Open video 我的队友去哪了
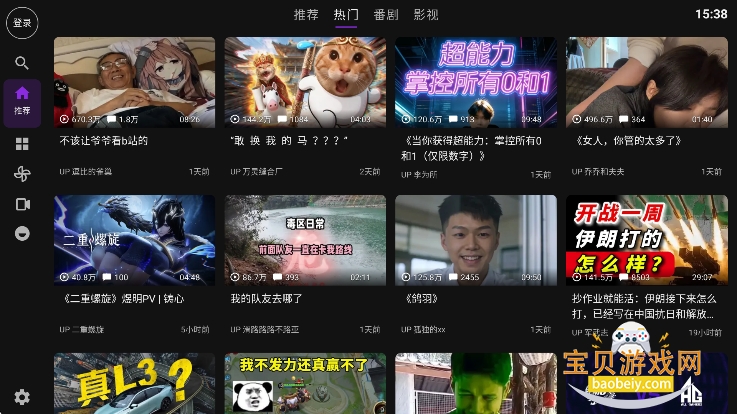 (304, 240)
